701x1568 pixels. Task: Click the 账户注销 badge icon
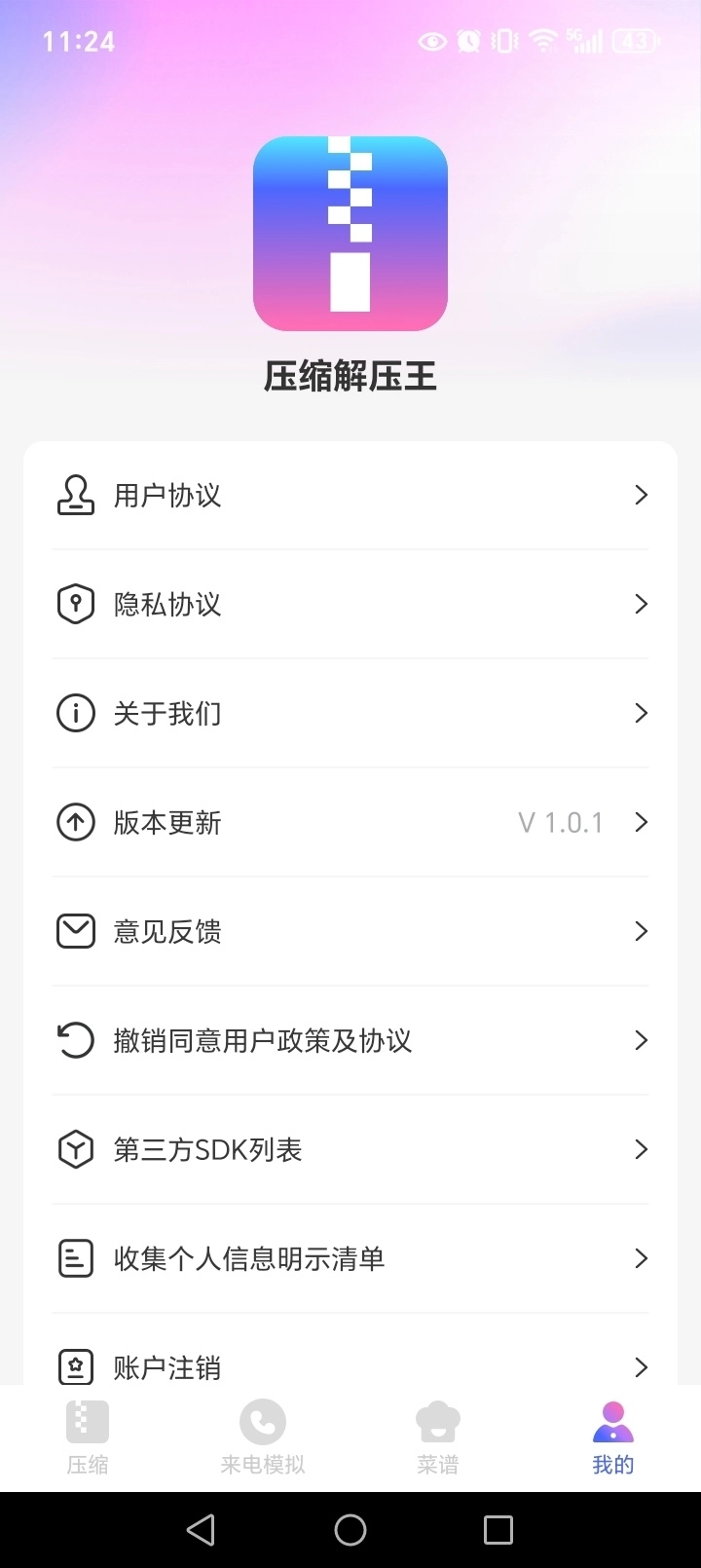coord(76,1367)
